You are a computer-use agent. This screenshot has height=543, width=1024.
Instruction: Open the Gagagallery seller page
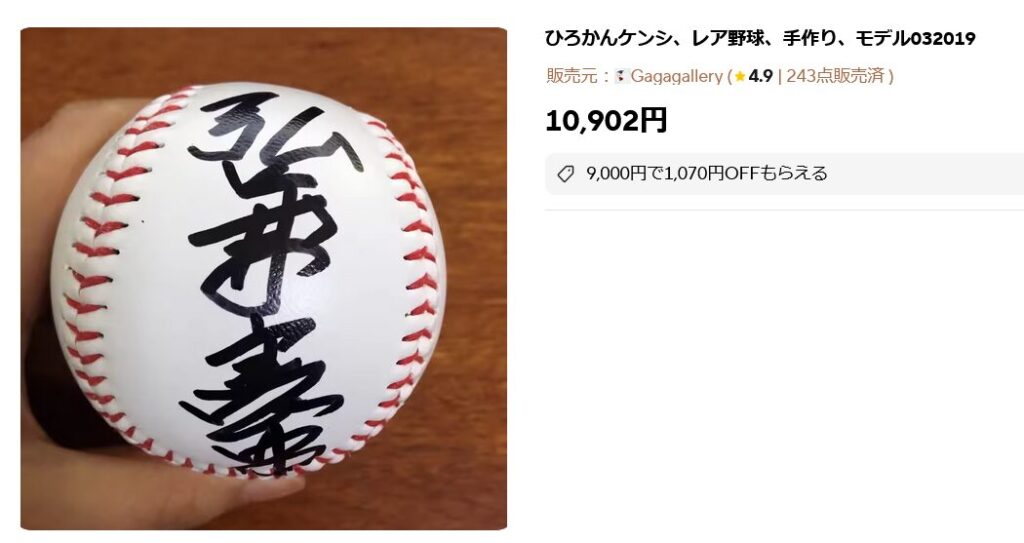point(675,76)
